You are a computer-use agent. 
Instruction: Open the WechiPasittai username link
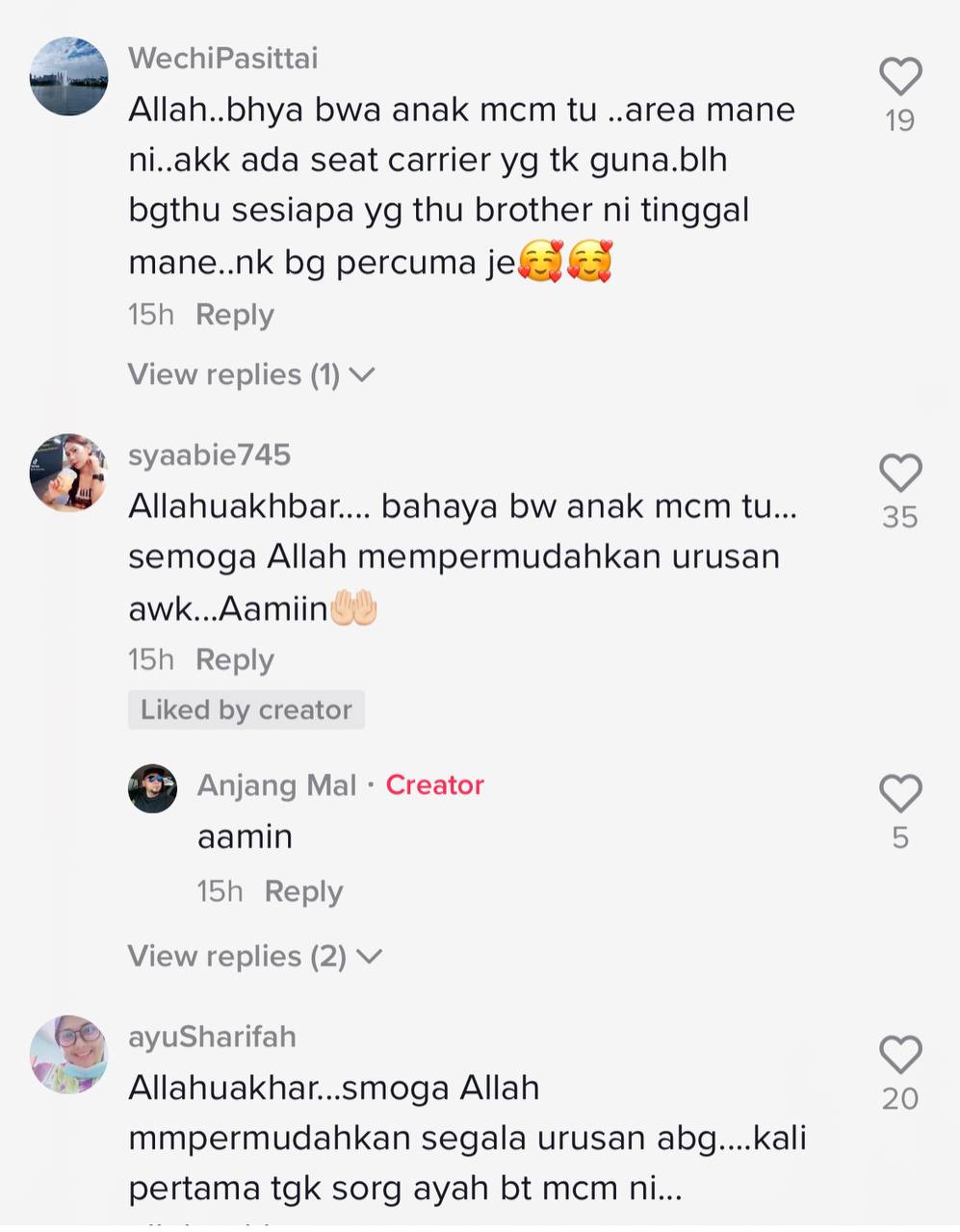pyautogui.click(x=222, y=58)
